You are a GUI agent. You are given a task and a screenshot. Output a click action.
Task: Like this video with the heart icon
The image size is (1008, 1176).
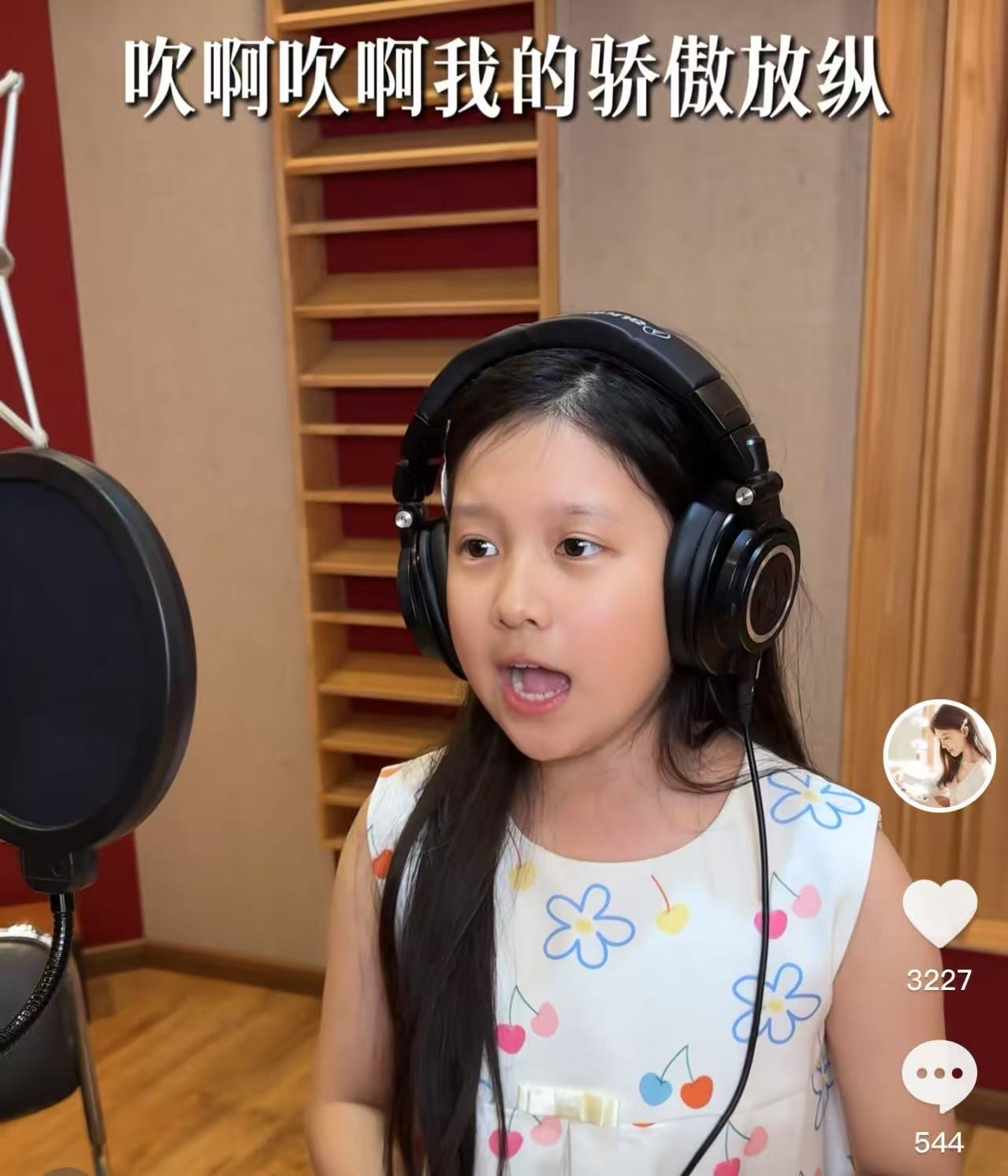coord(939,912)
